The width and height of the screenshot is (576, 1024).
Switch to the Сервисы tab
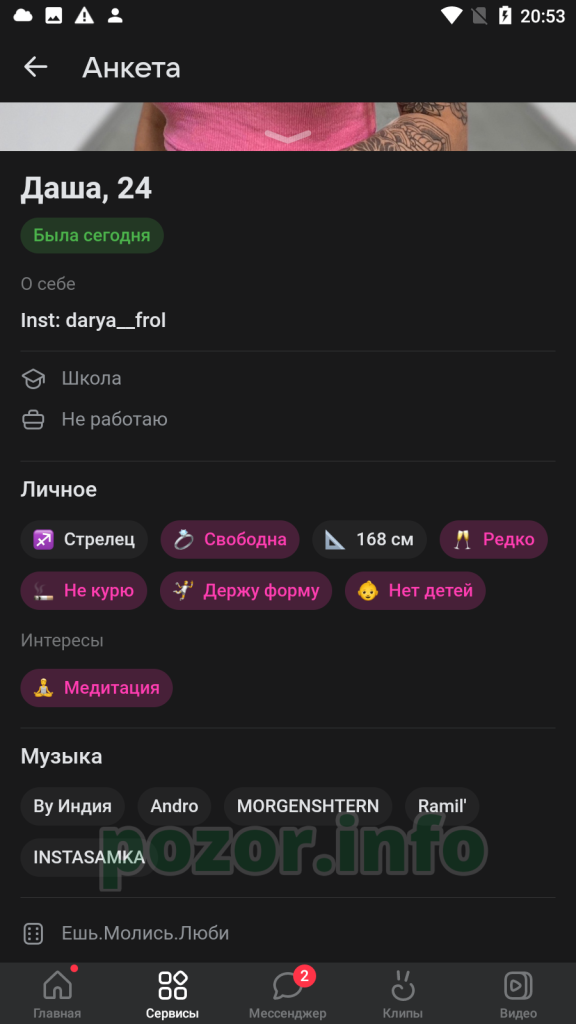(172, 993)
